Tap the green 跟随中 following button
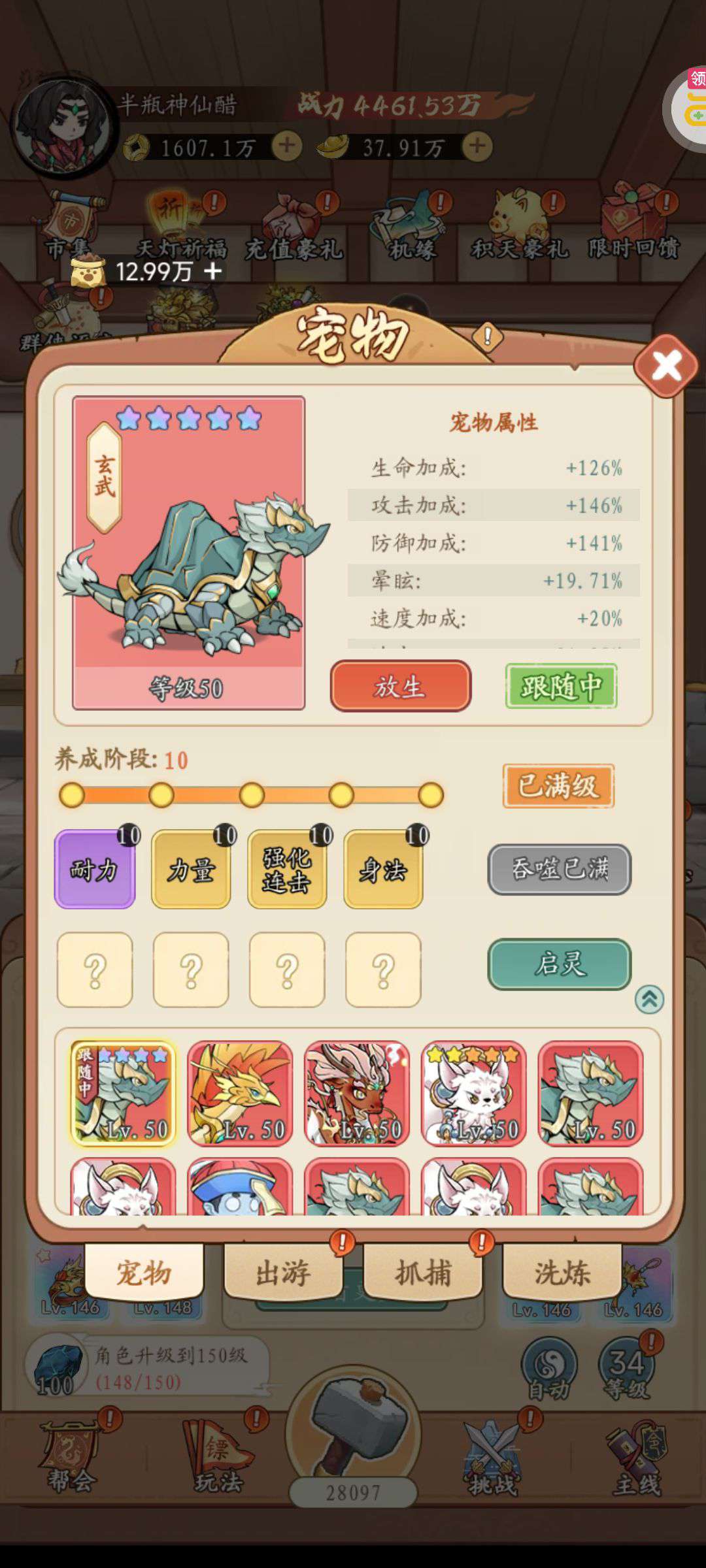706x1568 pixels. click(561, 686)
